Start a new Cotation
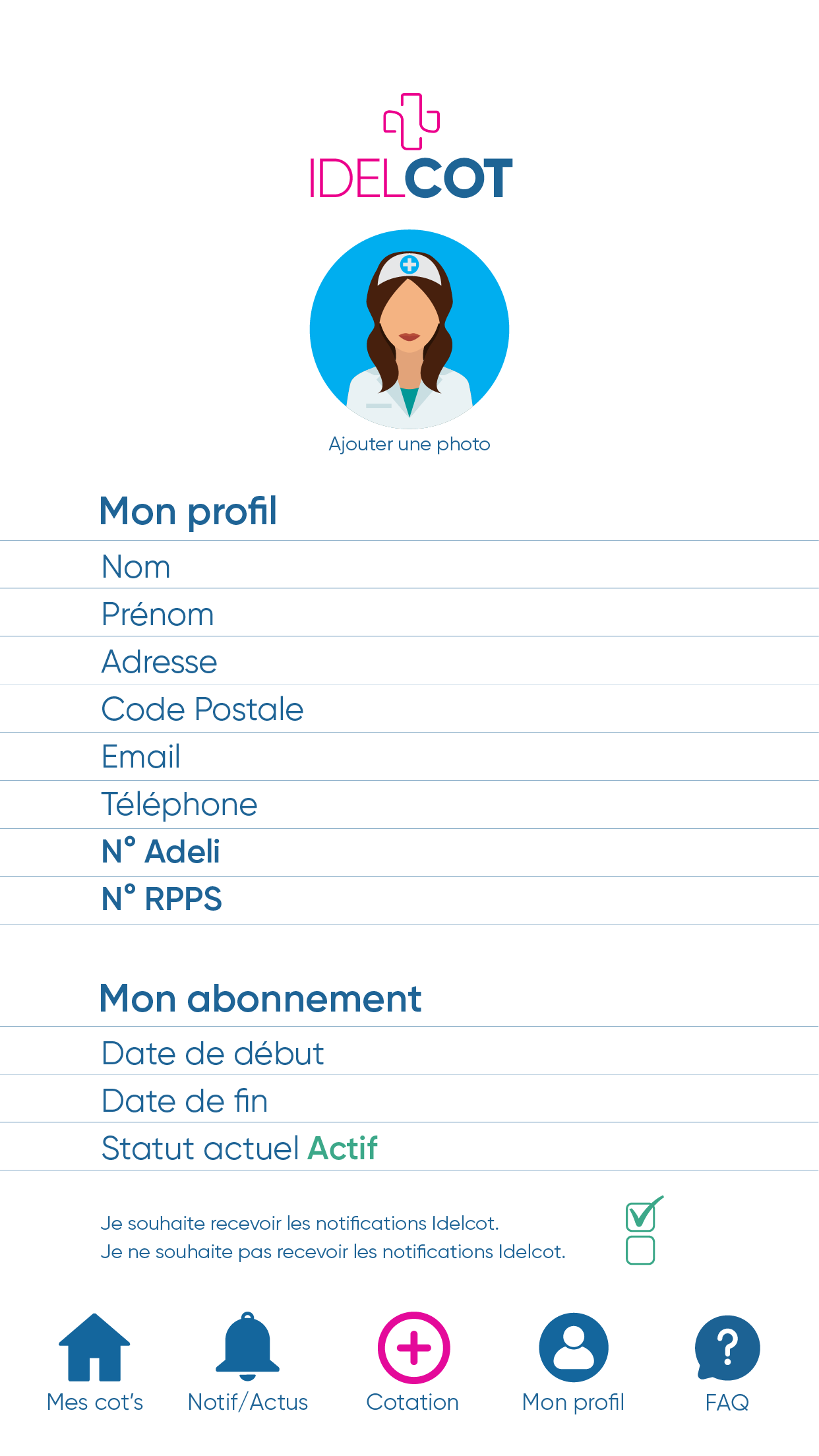This screenshot has height=1456, width=819. point(413,1363)
